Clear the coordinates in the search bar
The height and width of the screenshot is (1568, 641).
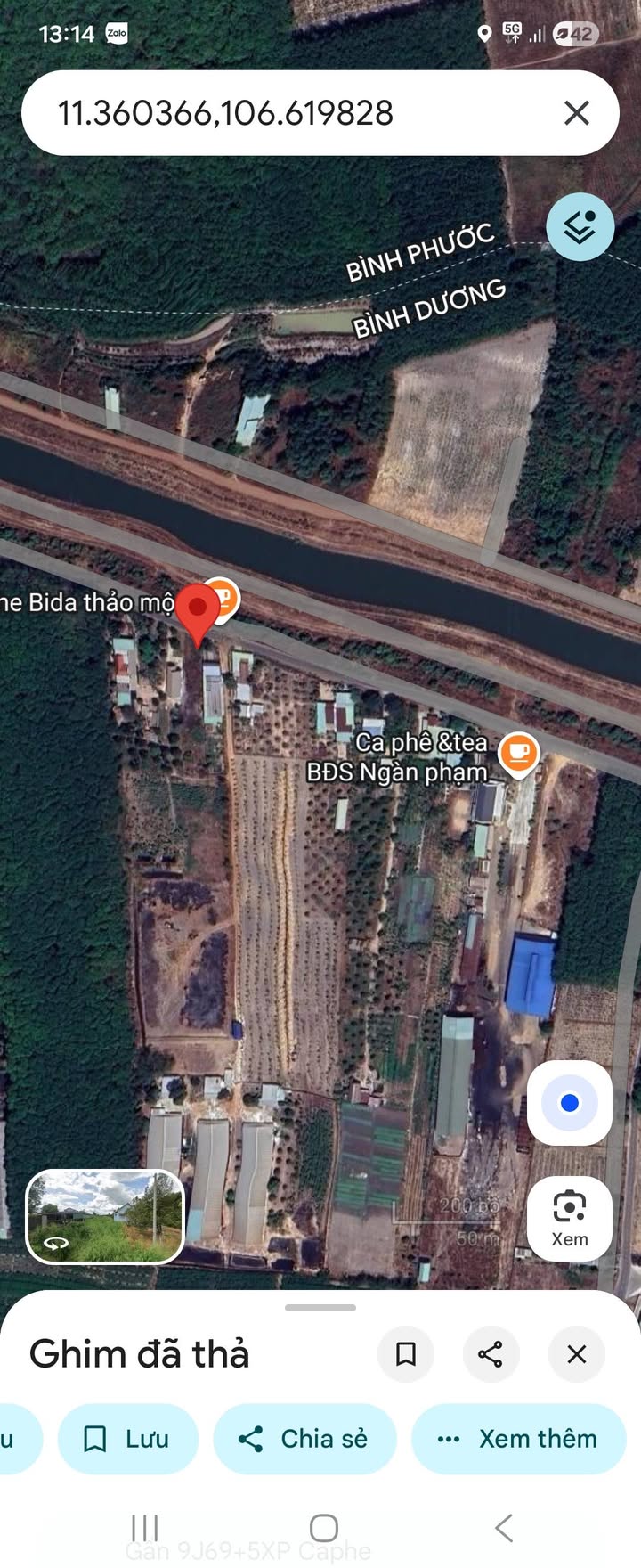pyautogui.click(x=577, y=113)
